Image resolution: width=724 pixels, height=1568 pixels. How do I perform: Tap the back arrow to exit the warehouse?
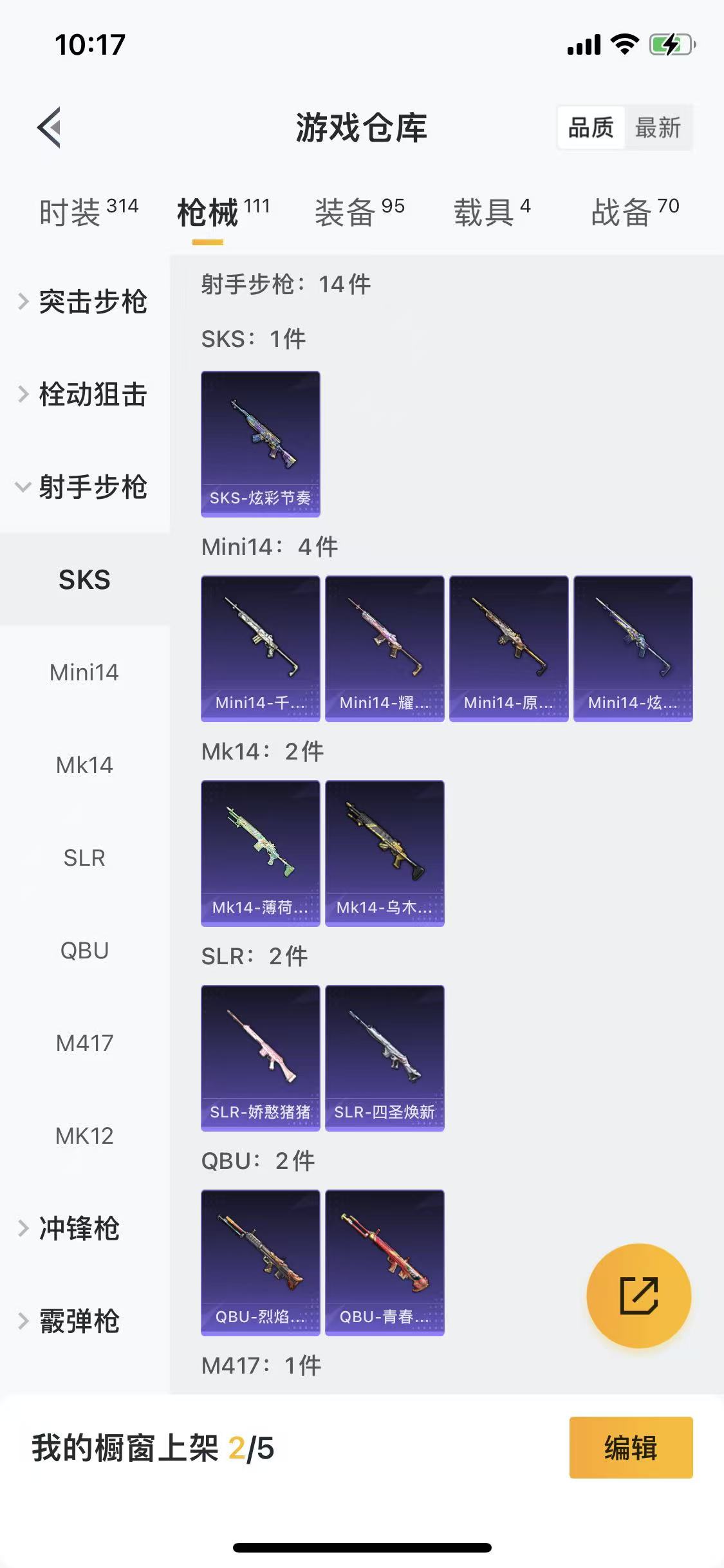pos(48,127)
